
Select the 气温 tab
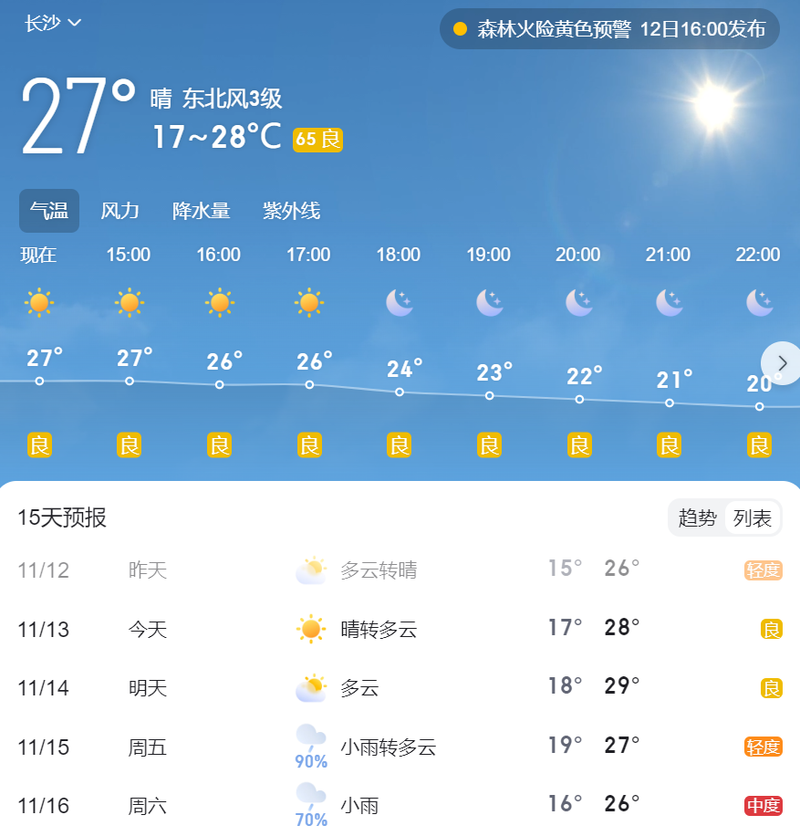(49, 211)
